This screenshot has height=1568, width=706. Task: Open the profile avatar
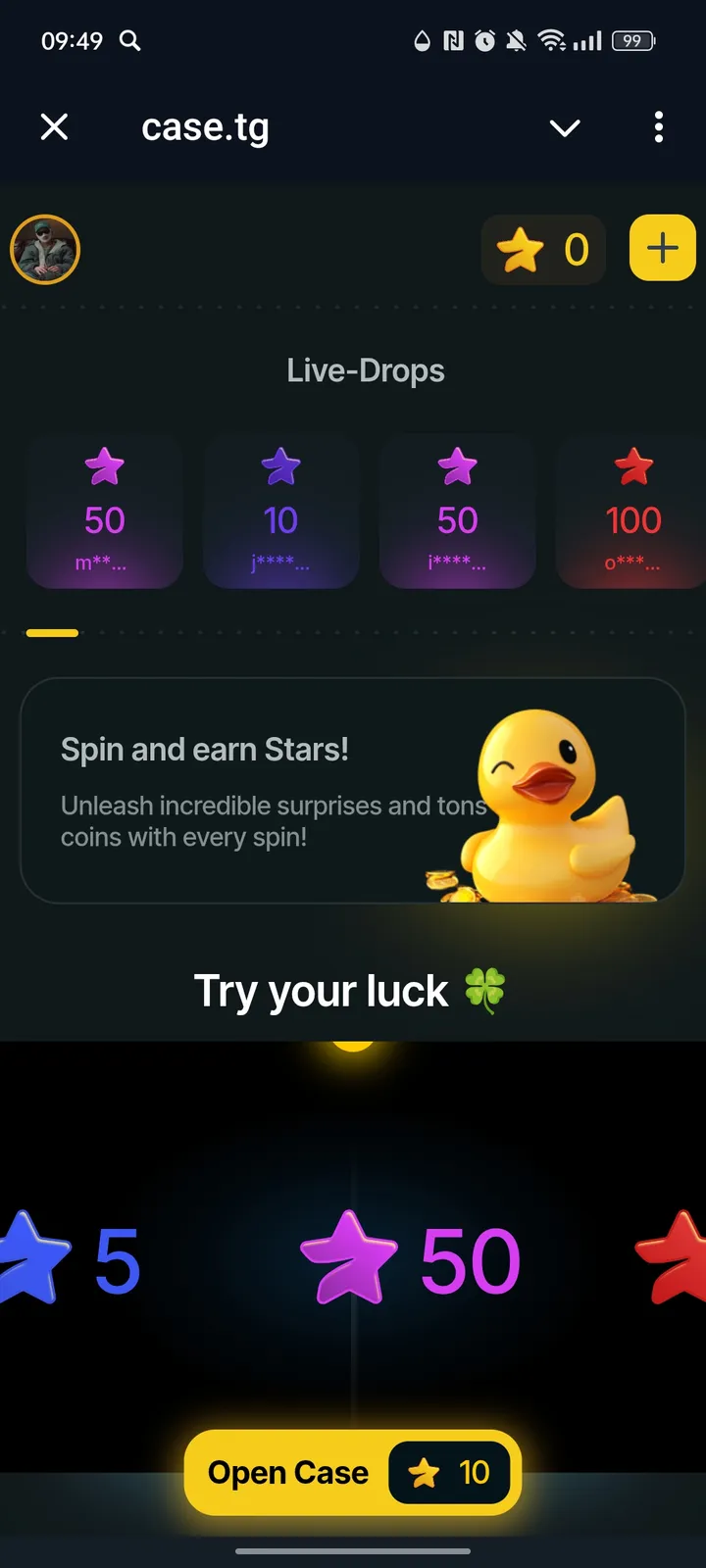[x=45, y=249]
